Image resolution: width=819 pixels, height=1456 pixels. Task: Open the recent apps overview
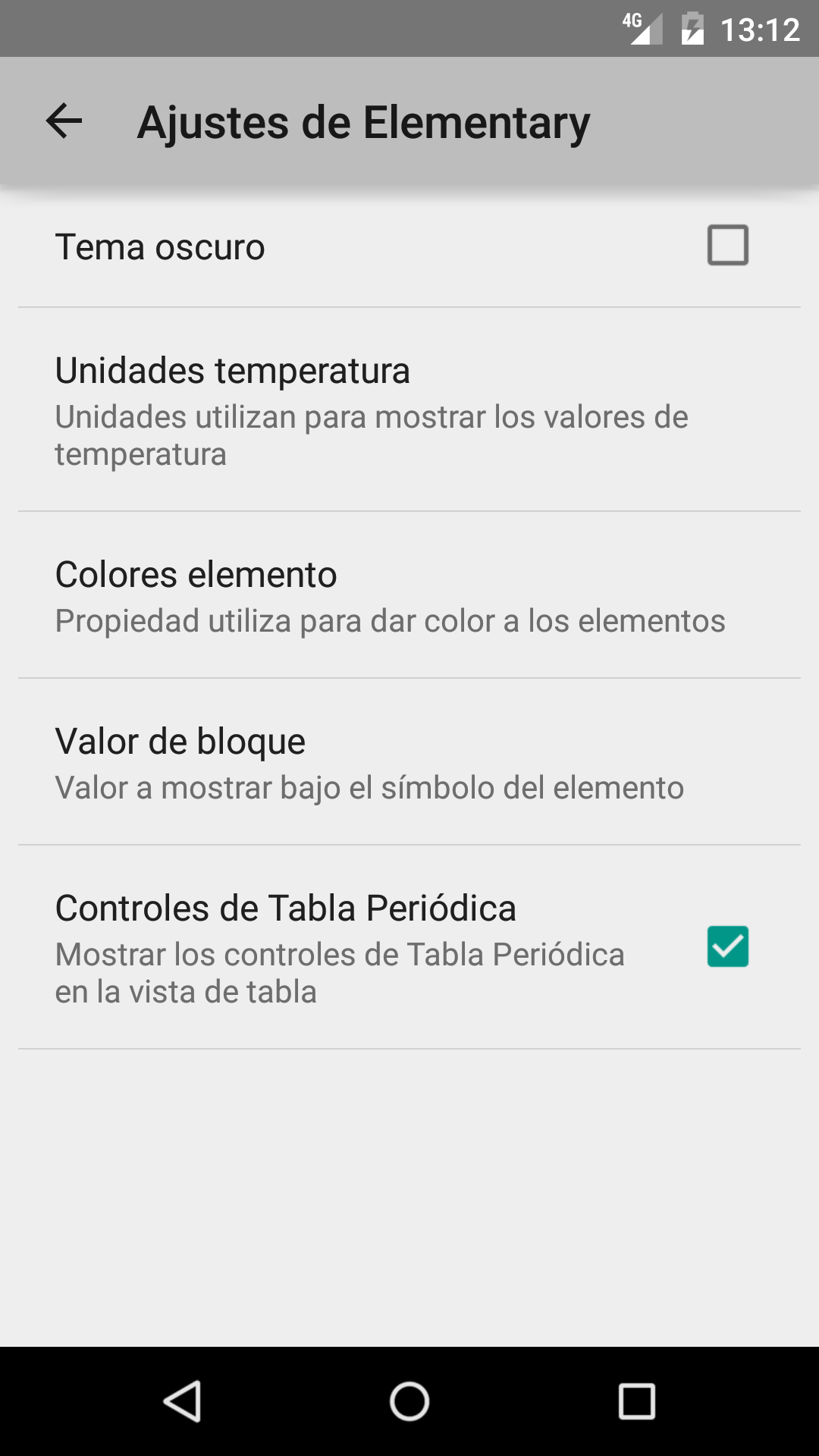(636, 1401)
